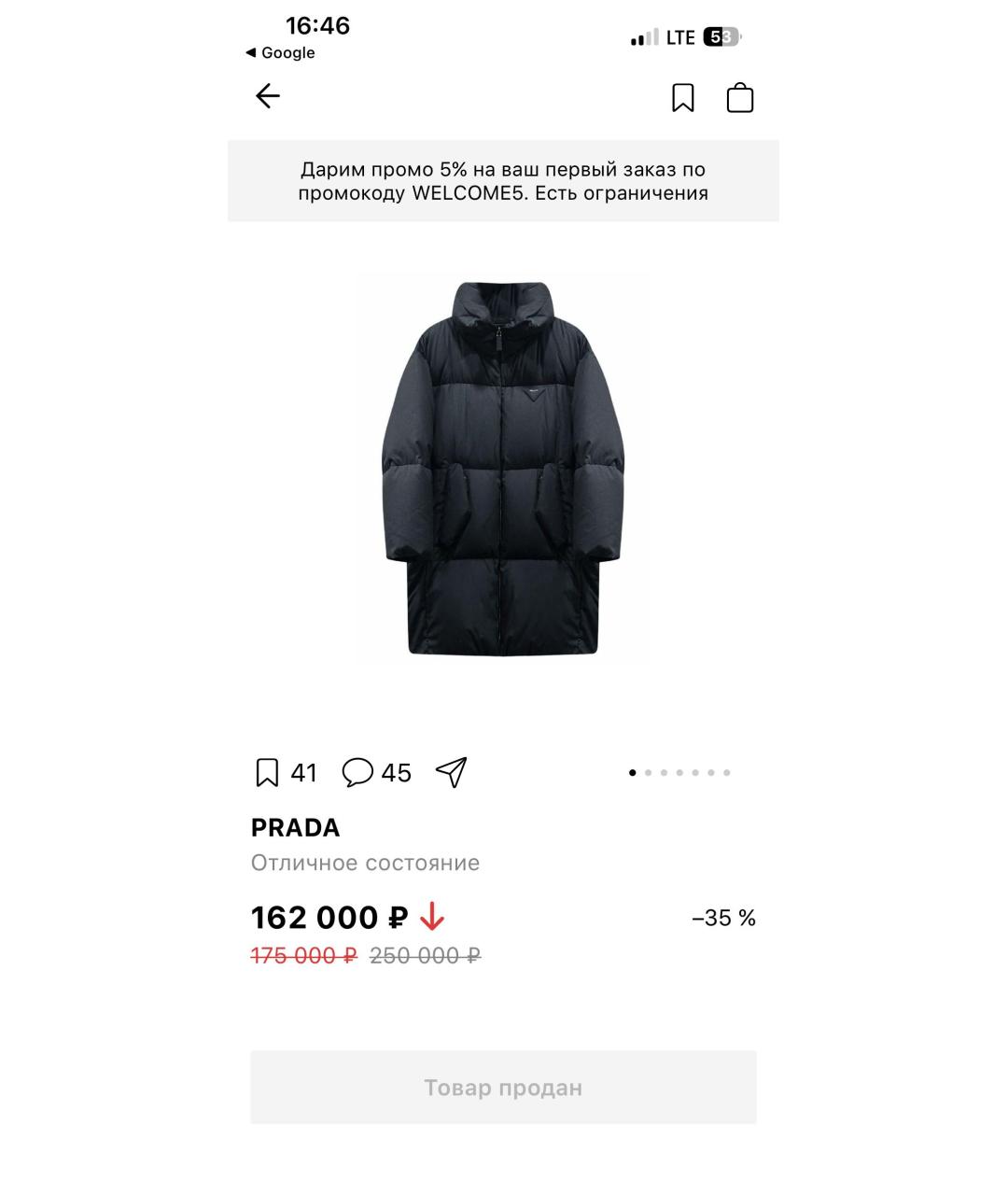Share this listing via paper plane icon

[x=451, y=772]
